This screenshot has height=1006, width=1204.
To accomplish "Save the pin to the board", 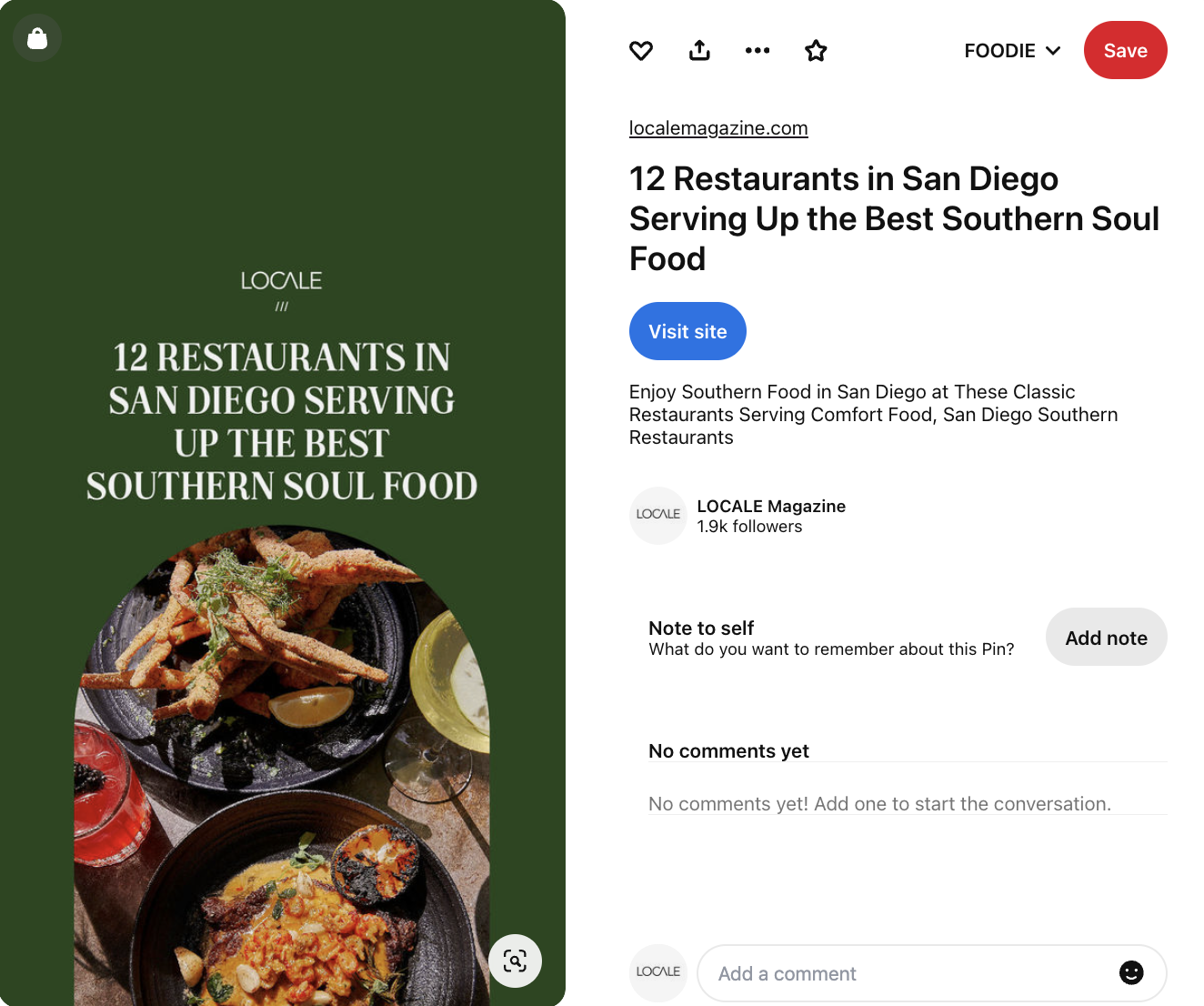I will coord(1125,51).
